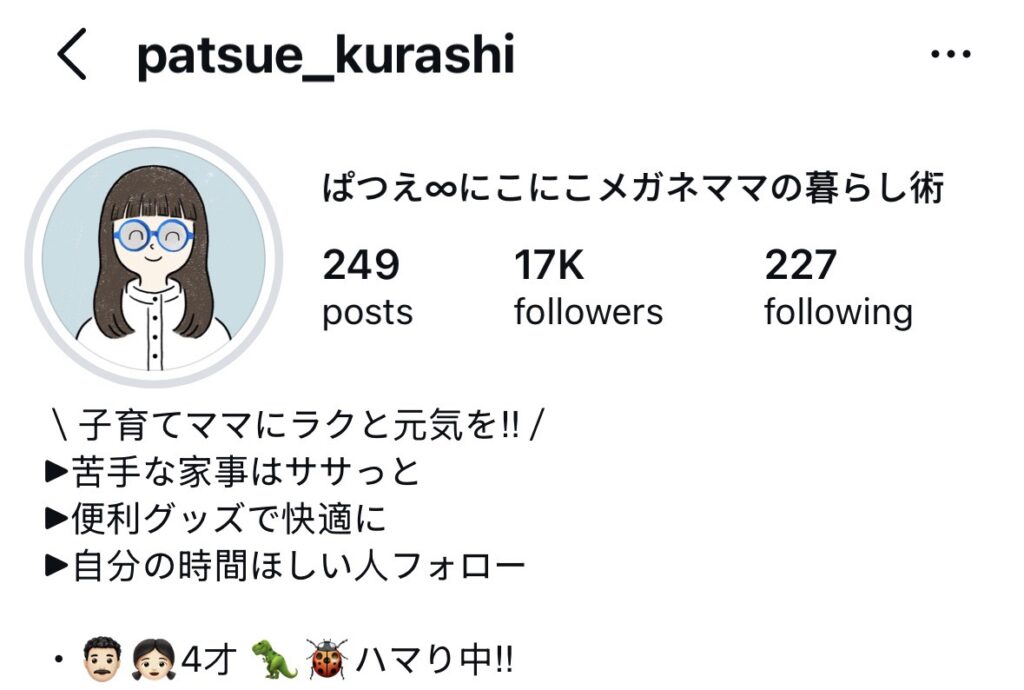Go back using the back arrow
The width and height of the screenshot is (1024, 690).
click(72, 55)
